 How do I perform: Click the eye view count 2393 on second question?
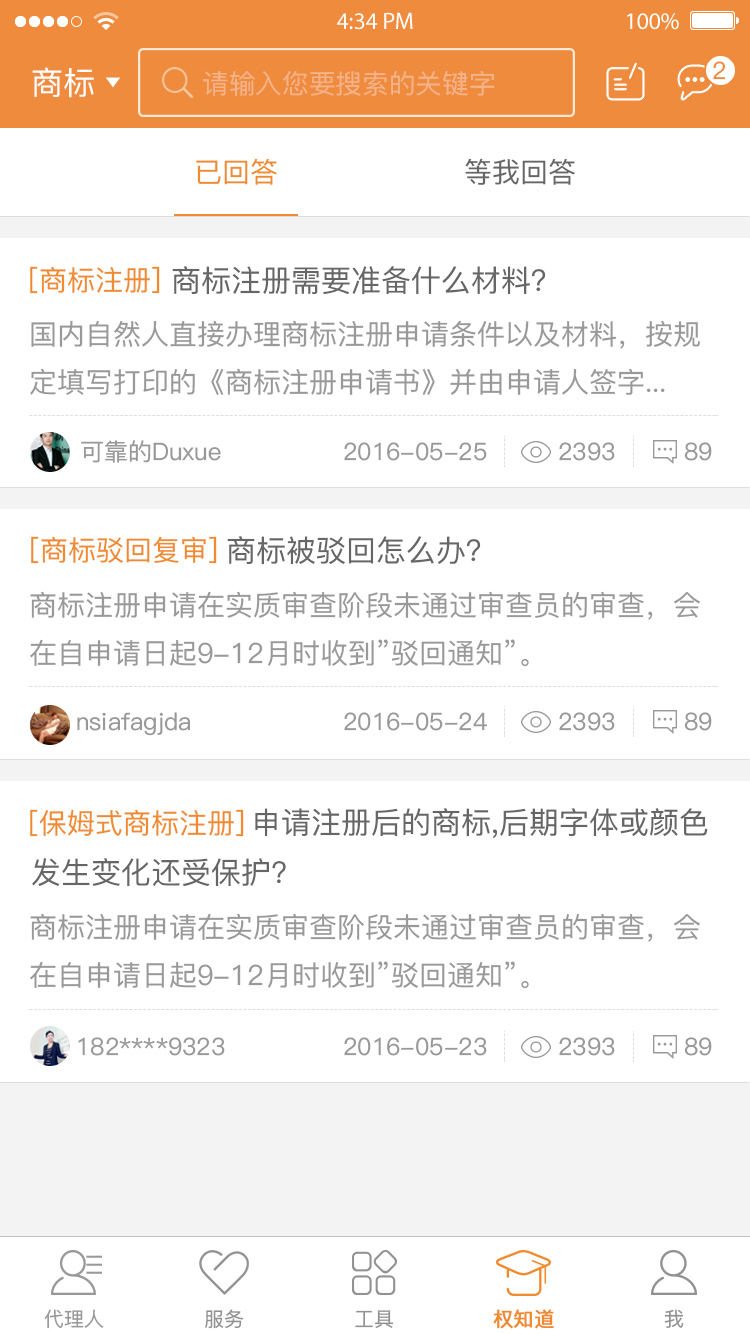tap(568, 722)
